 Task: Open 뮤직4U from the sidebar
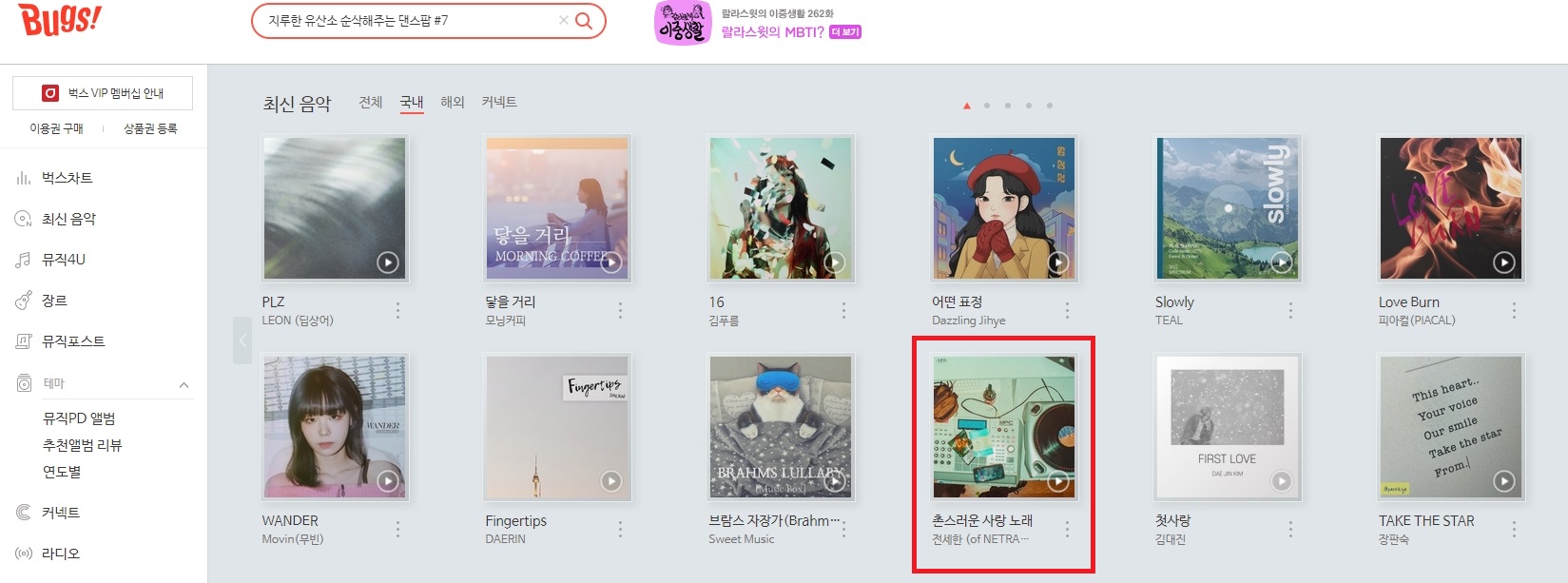click(63, 259)
